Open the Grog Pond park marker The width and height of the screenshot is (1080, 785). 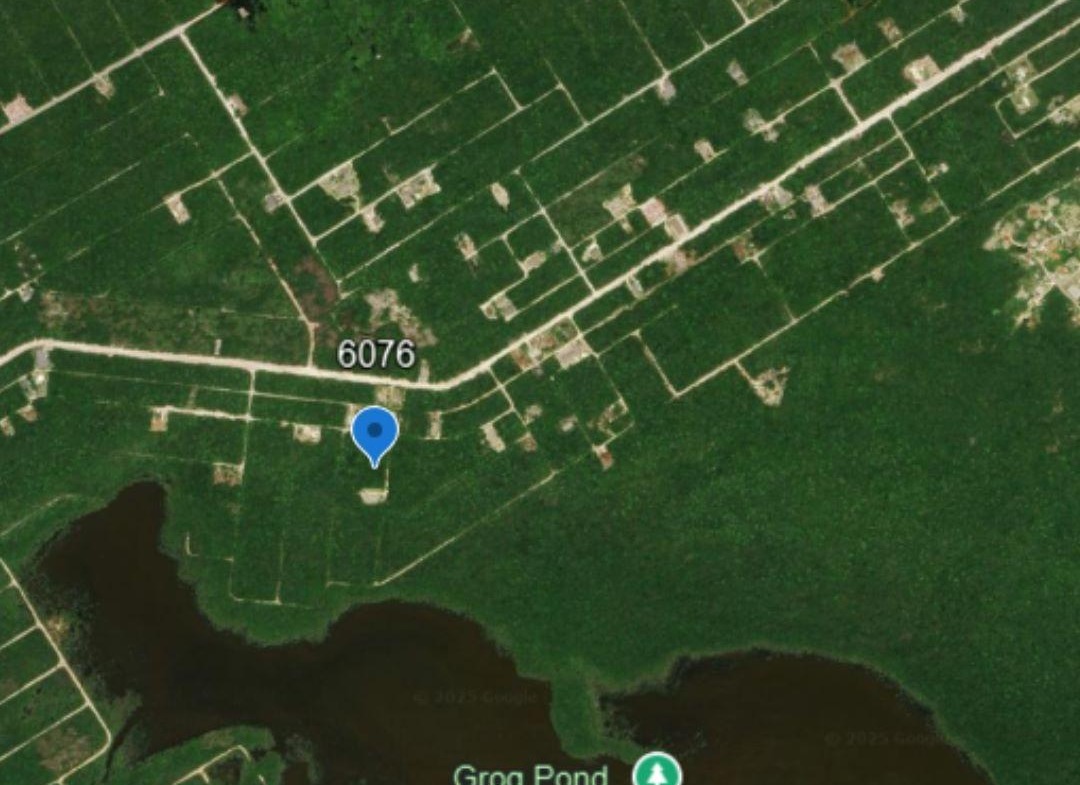coord(657,771)
